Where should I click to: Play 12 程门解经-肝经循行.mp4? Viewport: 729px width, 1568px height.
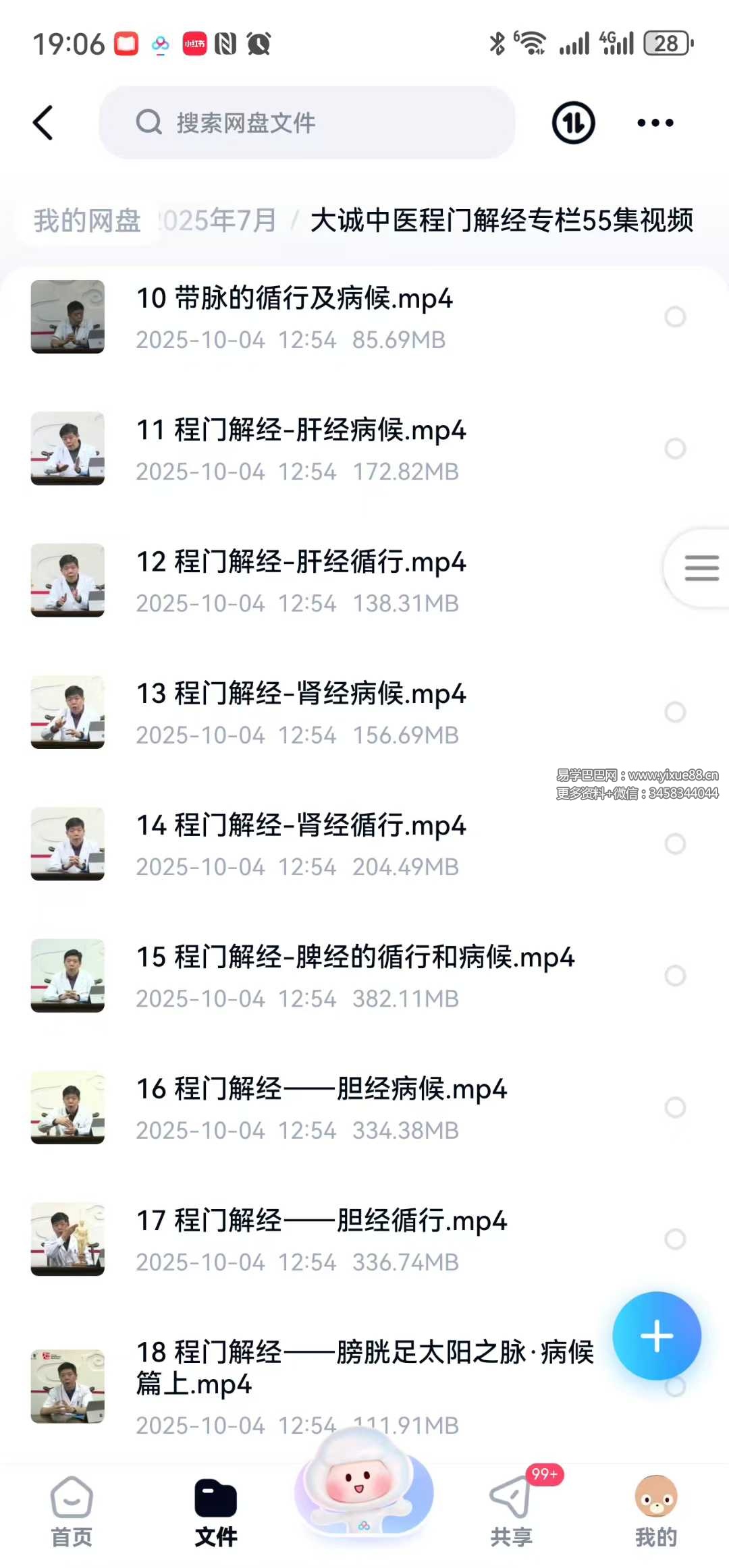tap(301, 563)
